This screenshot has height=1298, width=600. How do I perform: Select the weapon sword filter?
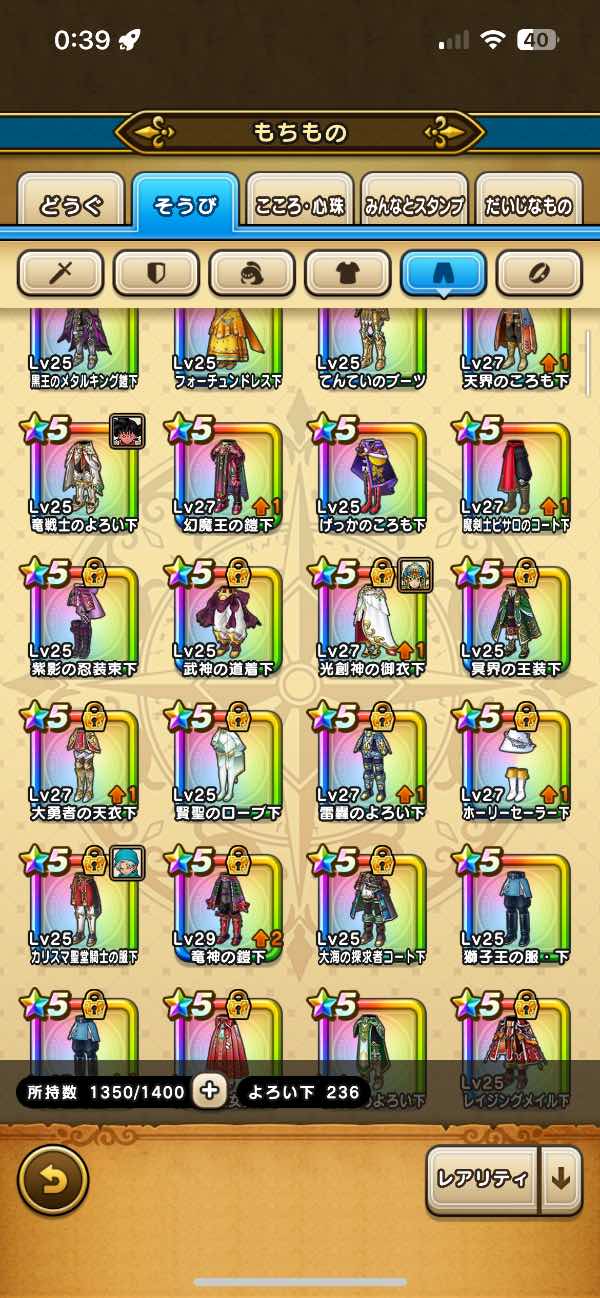point(60,273)
